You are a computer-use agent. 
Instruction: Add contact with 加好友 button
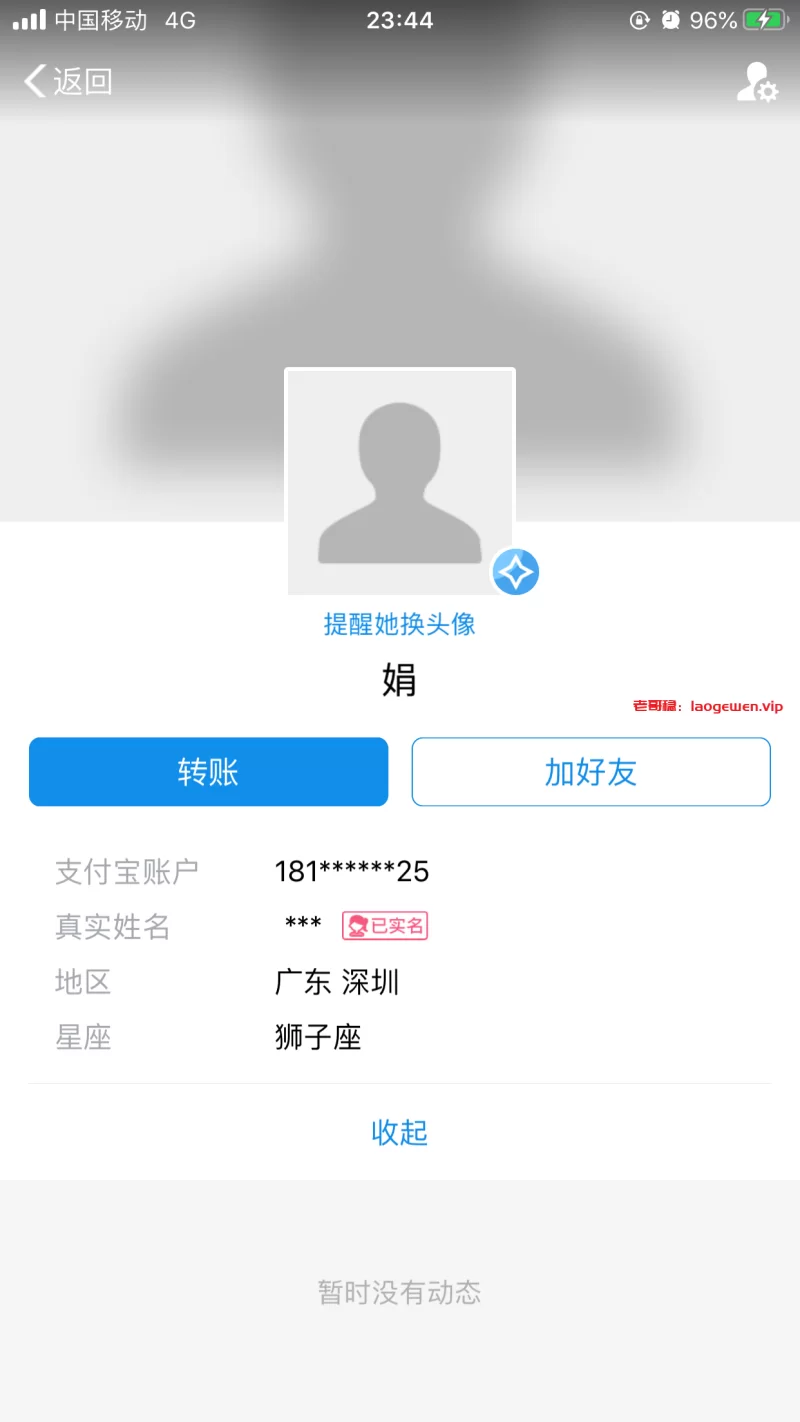(x=591, y=772)
